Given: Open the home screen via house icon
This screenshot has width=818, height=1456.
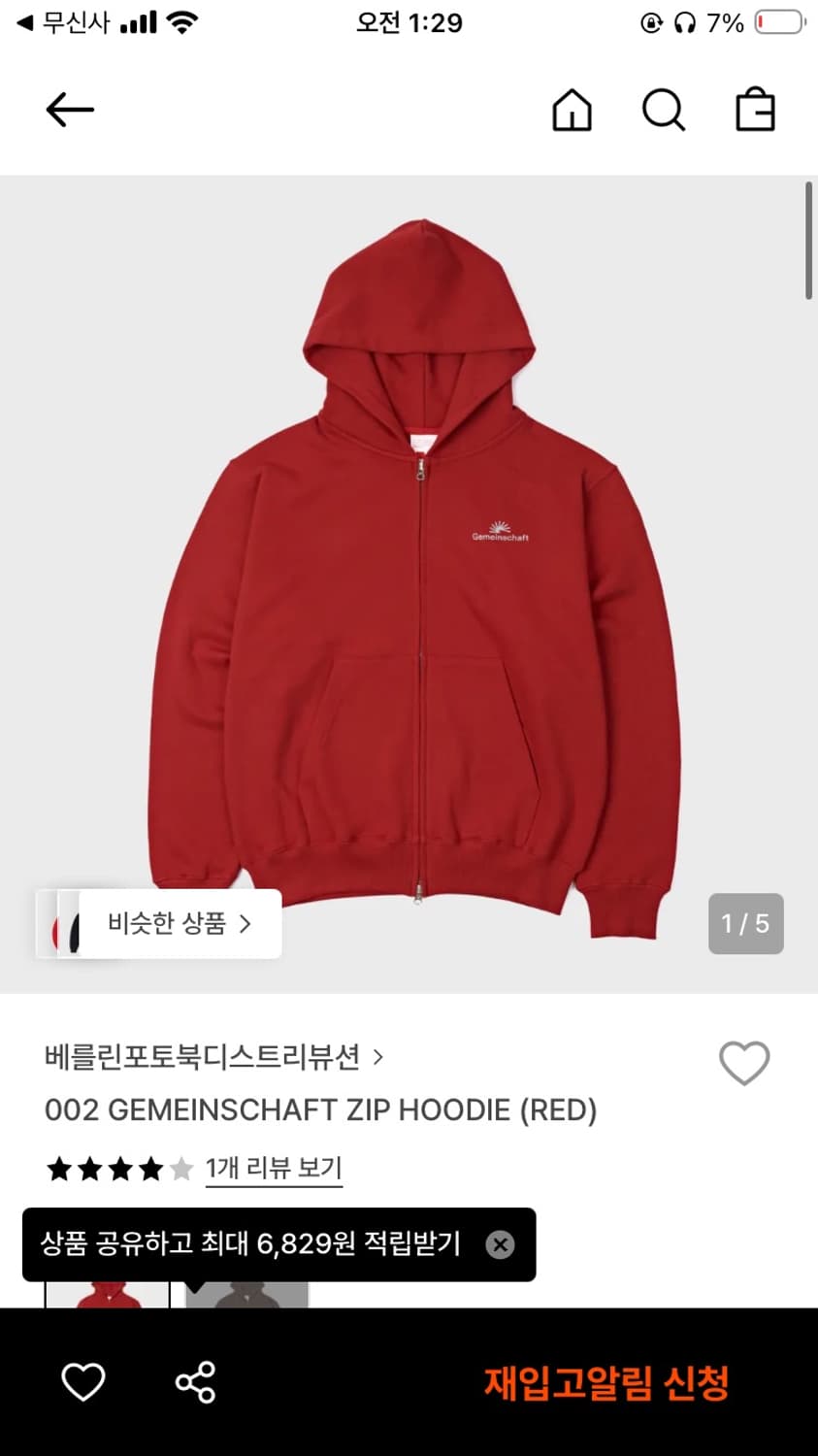Looking at the screenshot, I should [572, 110].
